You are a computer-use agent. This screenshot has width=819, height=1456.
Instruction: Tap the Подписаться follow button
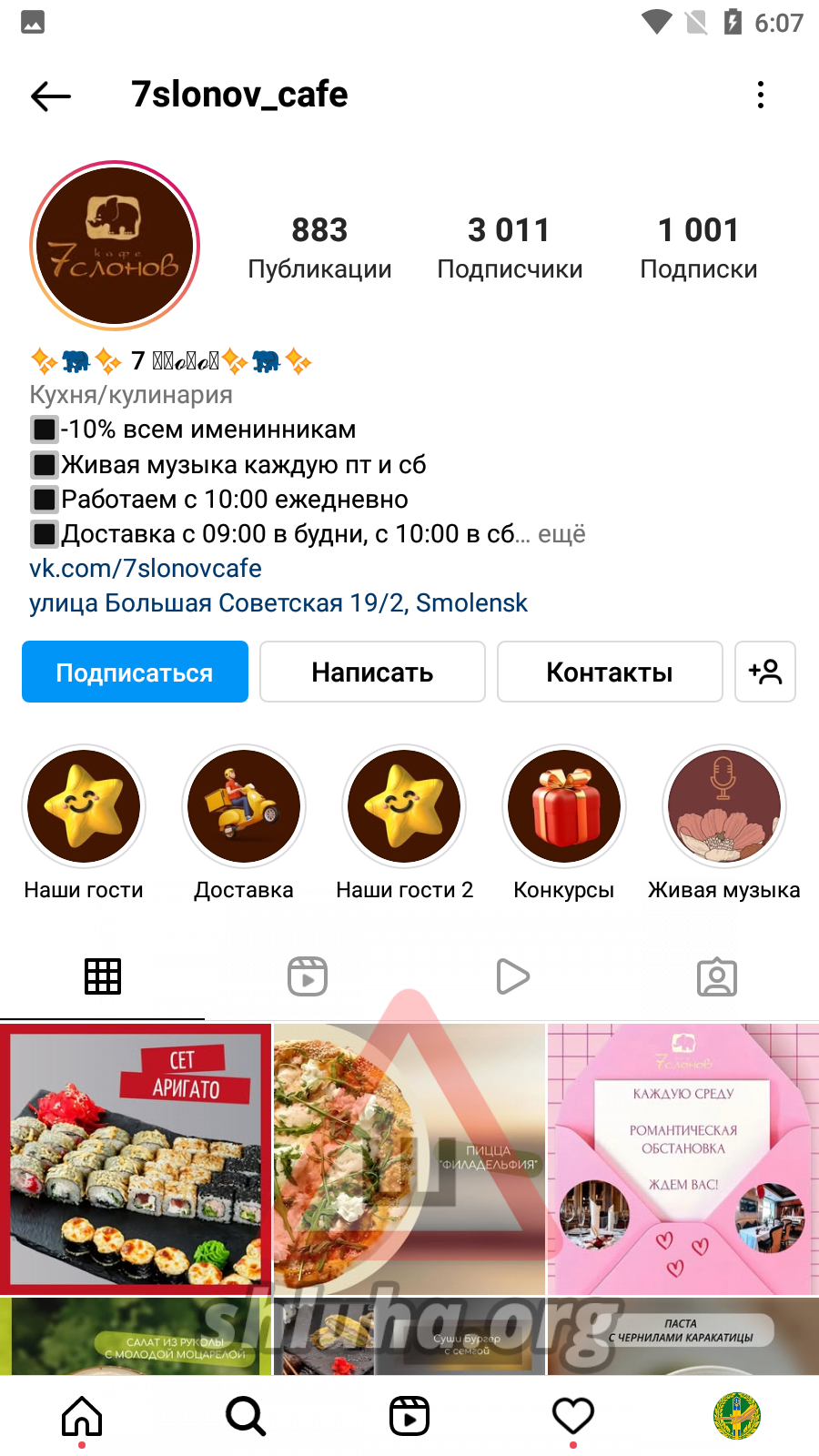pos(135,672)
